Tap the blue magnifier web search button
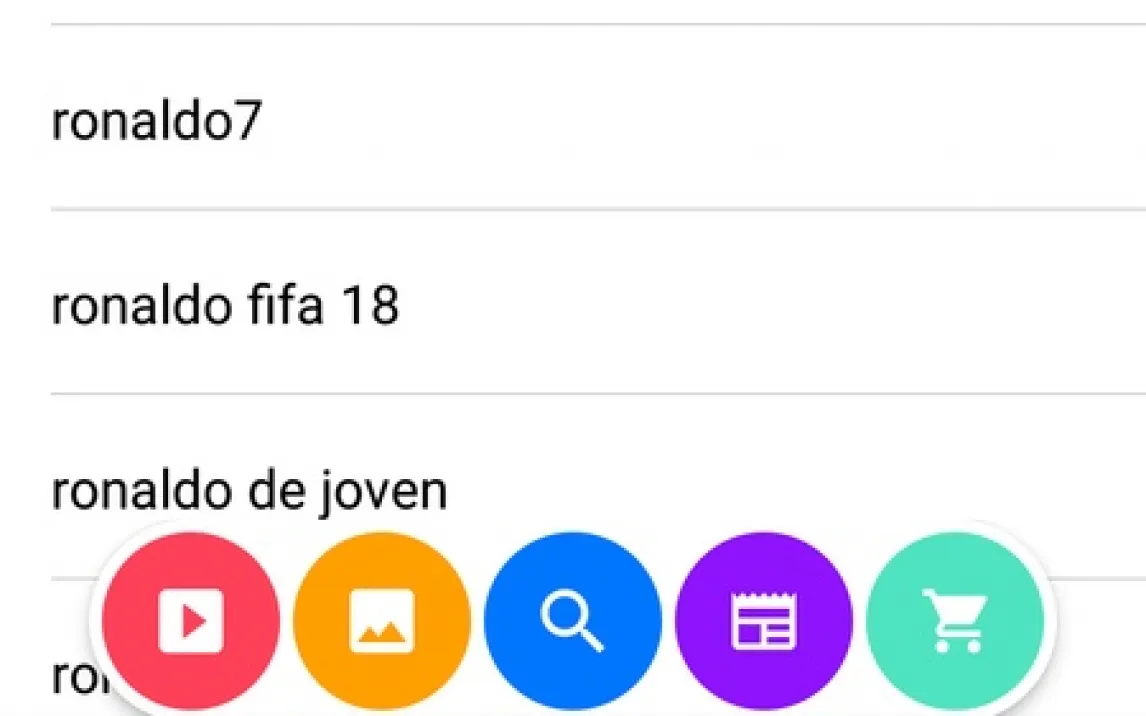Screen dimensions: 1146x716 click(572, 621)
